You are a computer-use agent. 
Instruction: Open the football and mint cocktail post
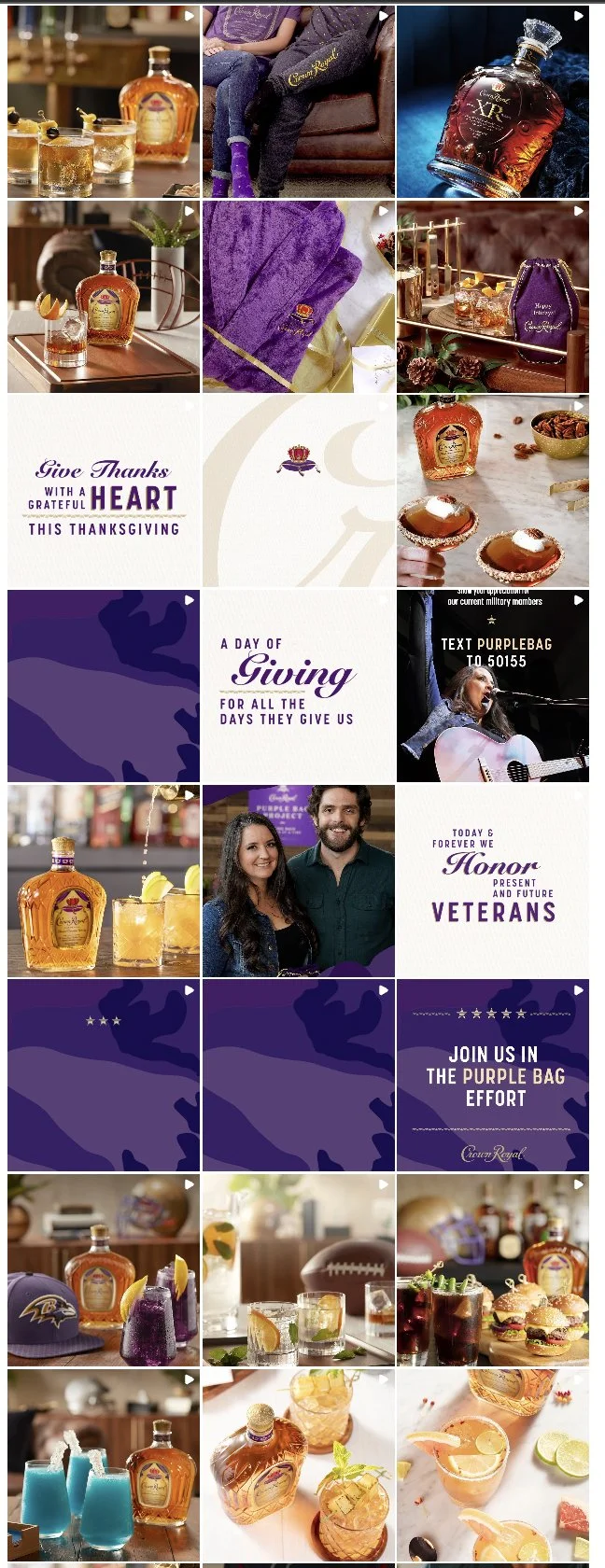tap(299, 1270)
